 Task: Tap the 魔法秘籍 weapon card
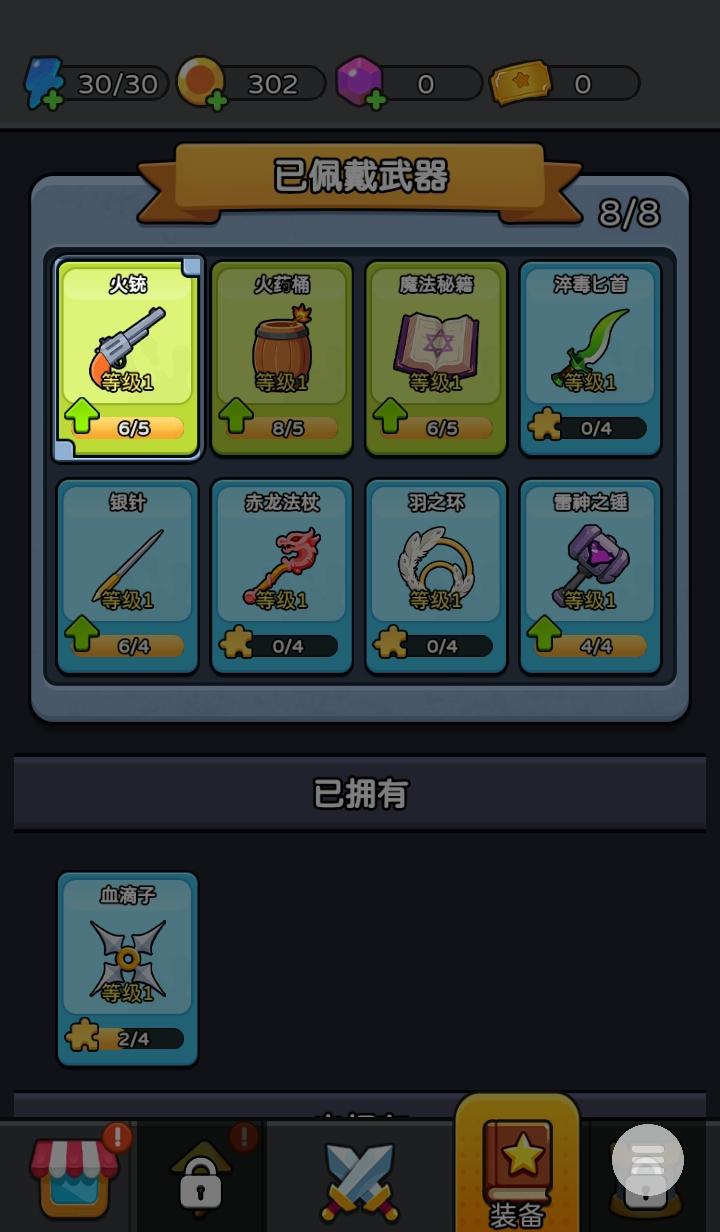(x=436, y=358)
